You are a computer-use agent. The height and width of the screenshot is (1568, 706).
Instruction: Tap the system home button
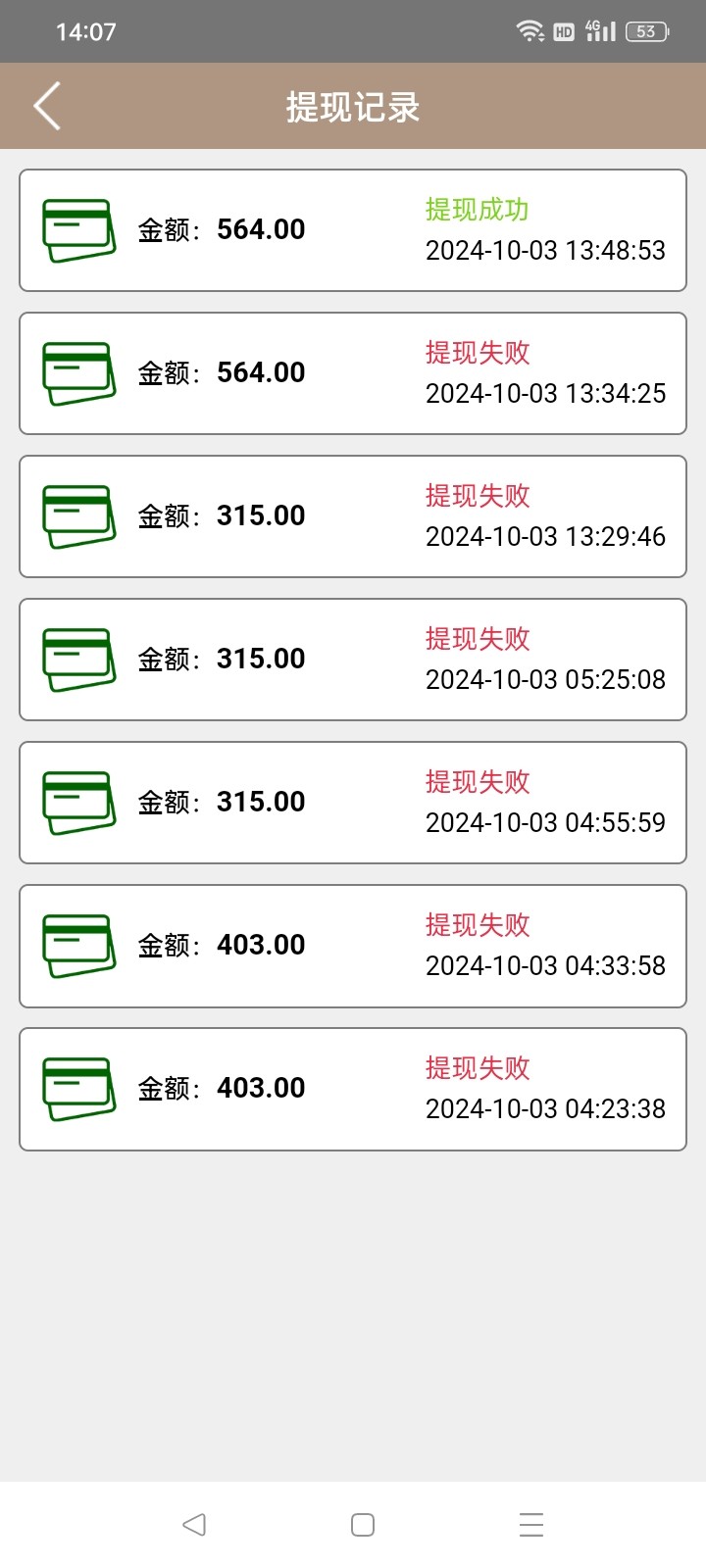[x=363, y=1525]
